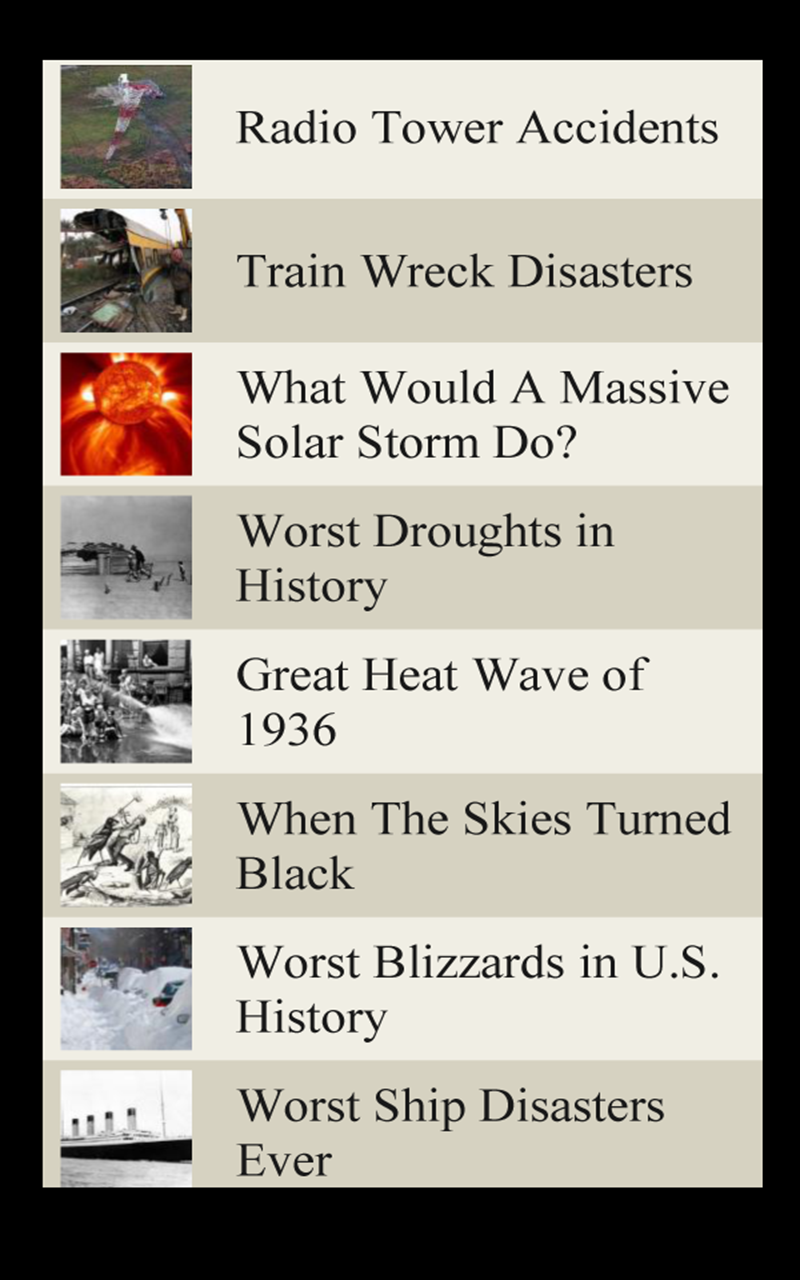Select "When The Skies Turned Black"
This screenshot has width=800, height=1280.
pyautogui.click(x=483, y=845)
